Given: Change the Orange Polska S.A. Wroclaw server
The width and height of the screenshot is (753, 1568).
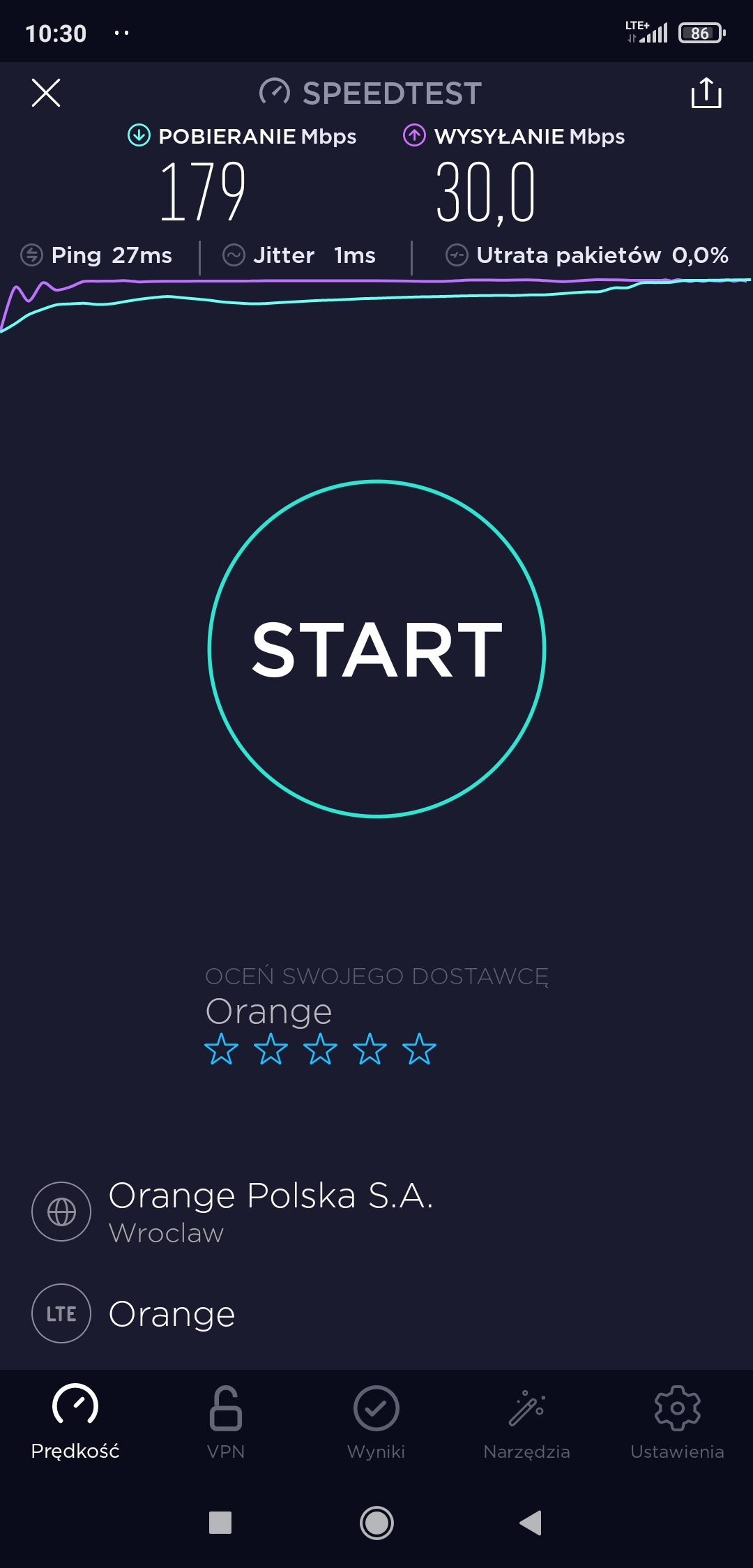Looking at the screenshot, I should coord(271,1211).
